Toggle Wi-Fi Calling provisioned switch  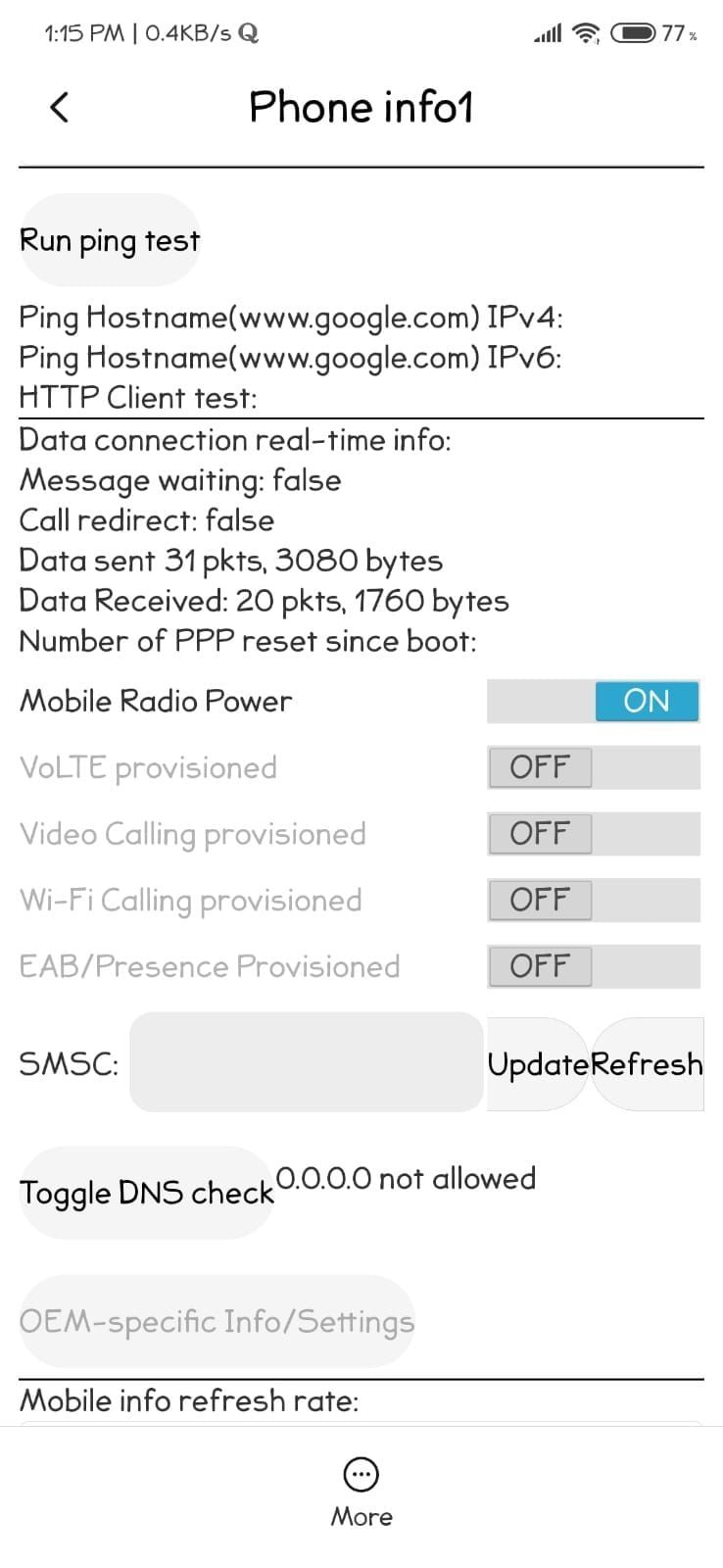pyautogui.click(x=594, y=900)
